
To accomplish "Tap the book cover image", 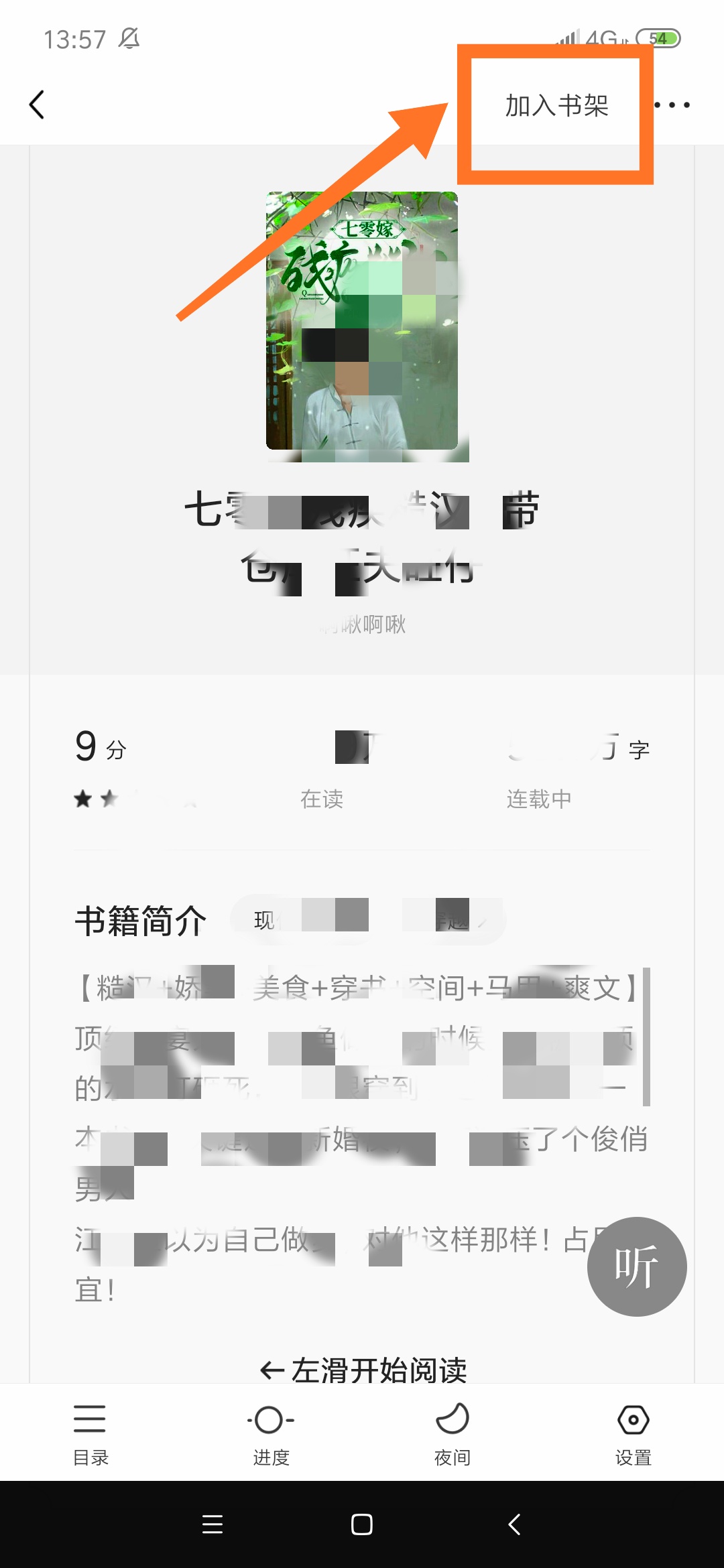I will coord(362,322).
